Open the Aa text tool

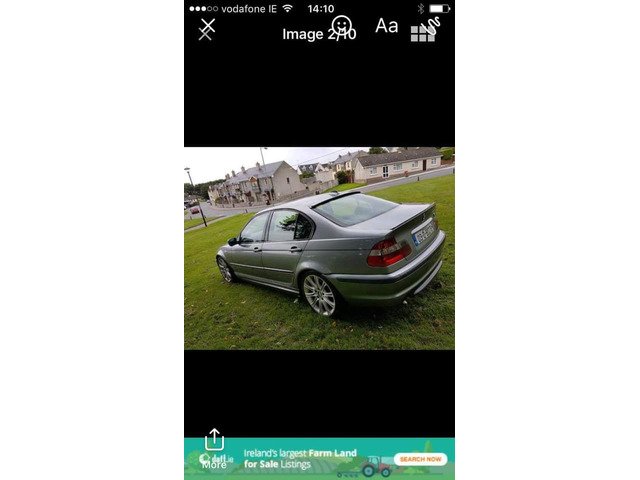pos(387,26)
